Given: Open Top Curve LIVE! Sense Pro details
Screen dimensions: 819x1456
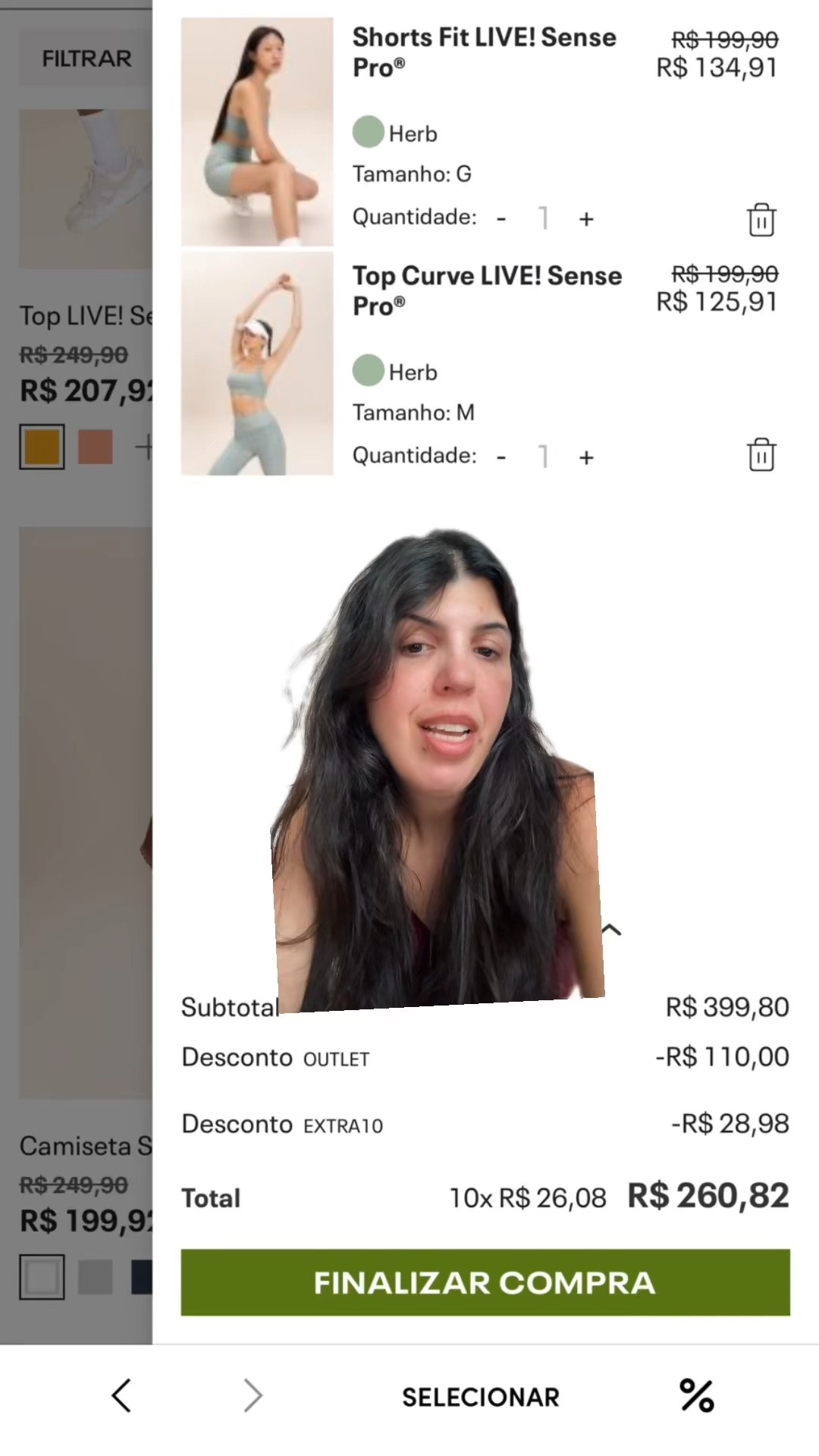Looking at the screenshot, I should click(487, 290).
